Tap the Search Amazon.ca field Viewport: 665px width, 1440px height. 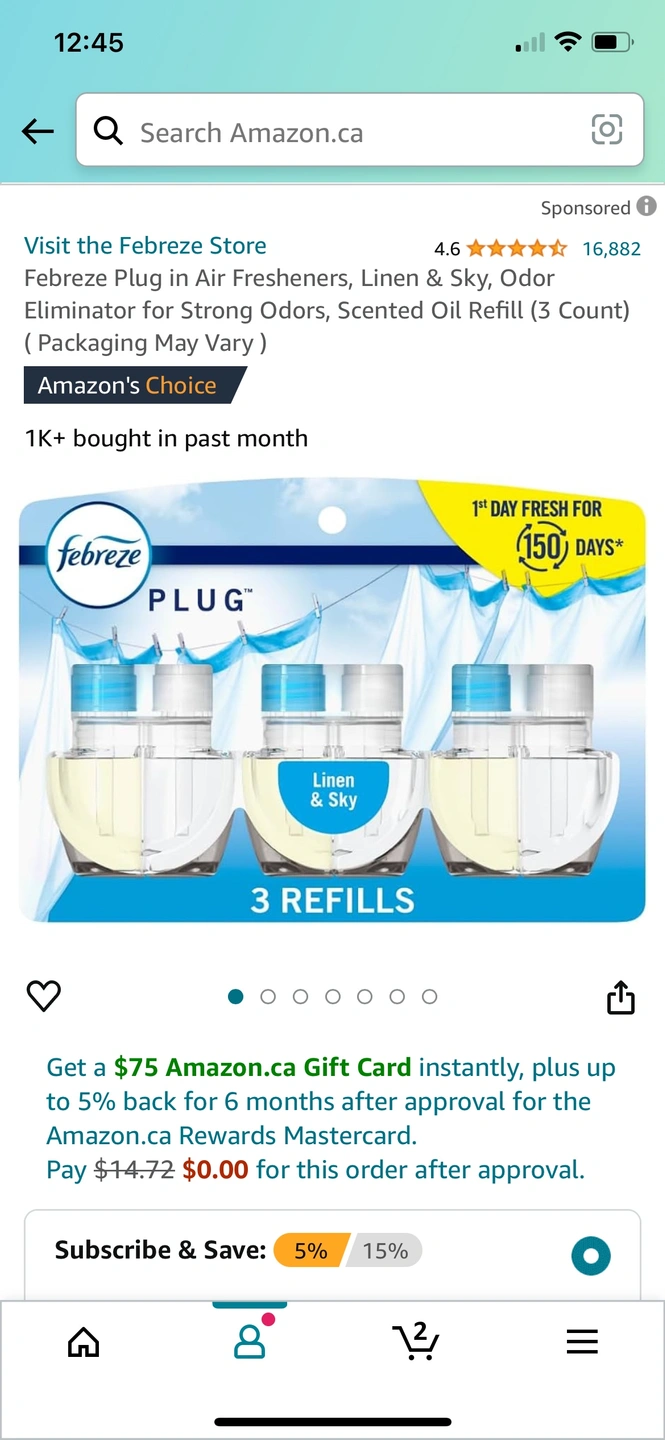(340, 132)
